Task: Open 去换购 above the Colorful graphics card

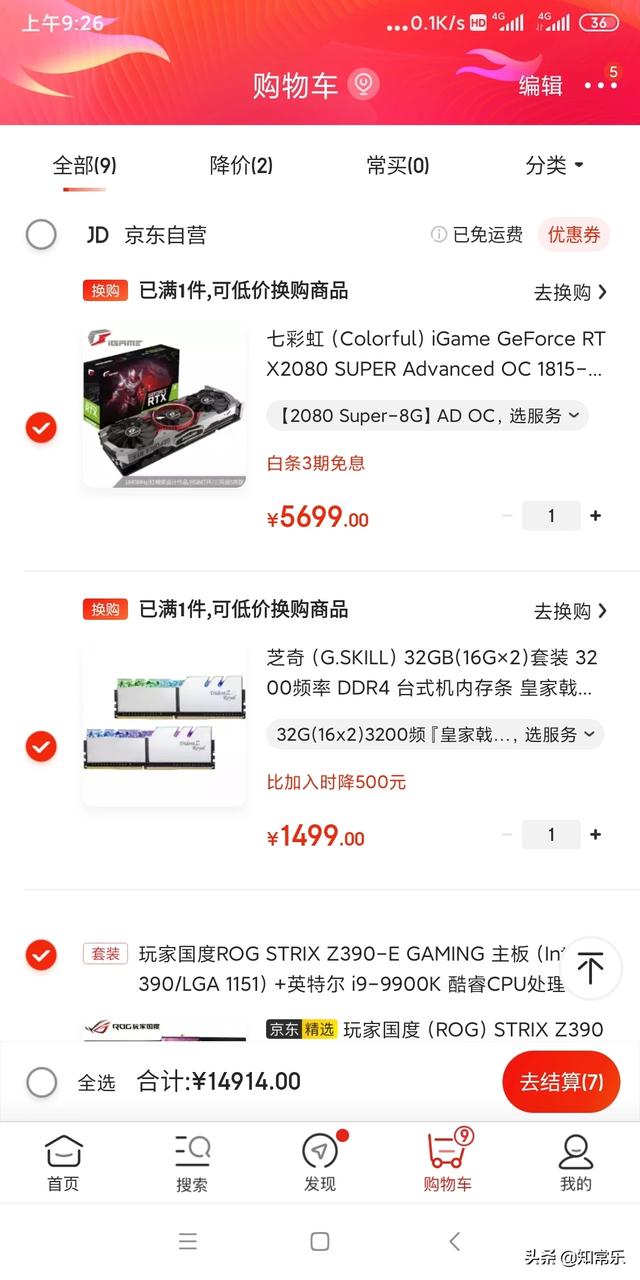Action: tap(570, 292)
